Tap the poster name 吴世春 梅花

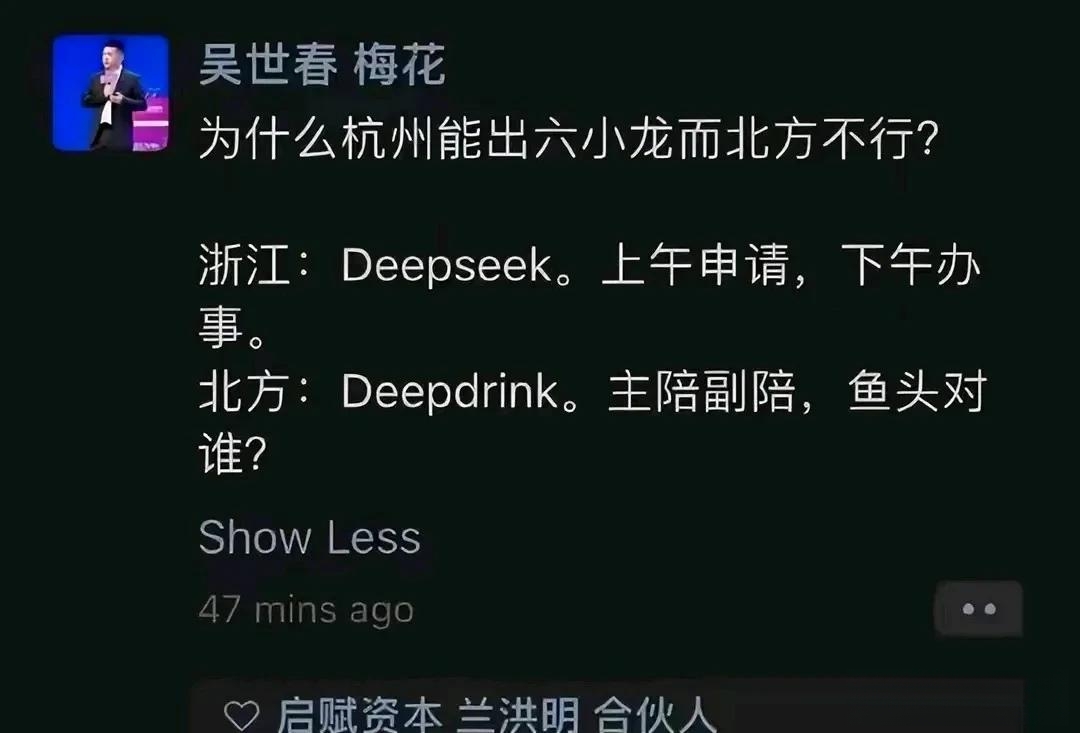pos(321,66)
